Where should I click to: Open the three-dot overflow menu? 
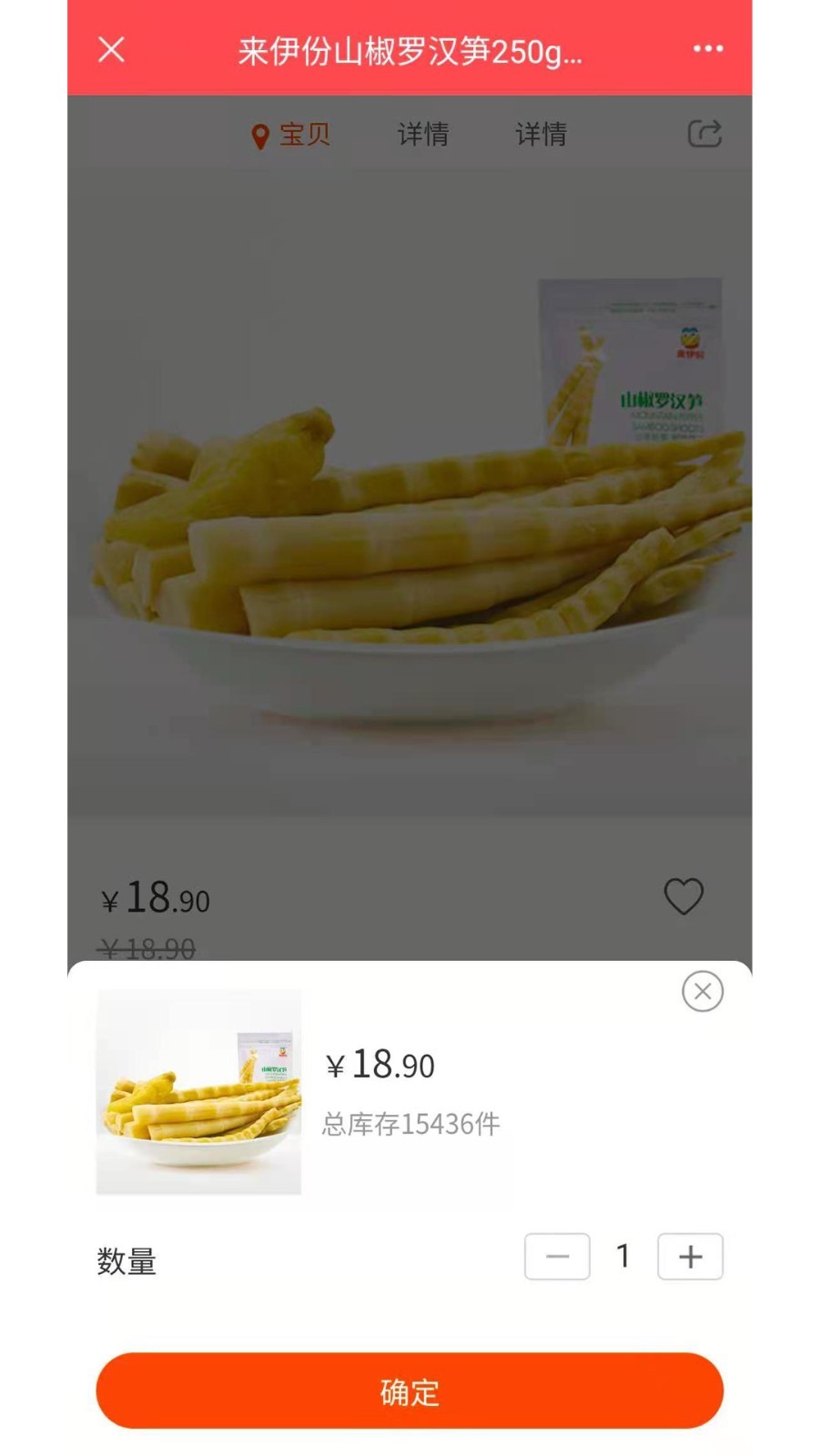point(708,49)
